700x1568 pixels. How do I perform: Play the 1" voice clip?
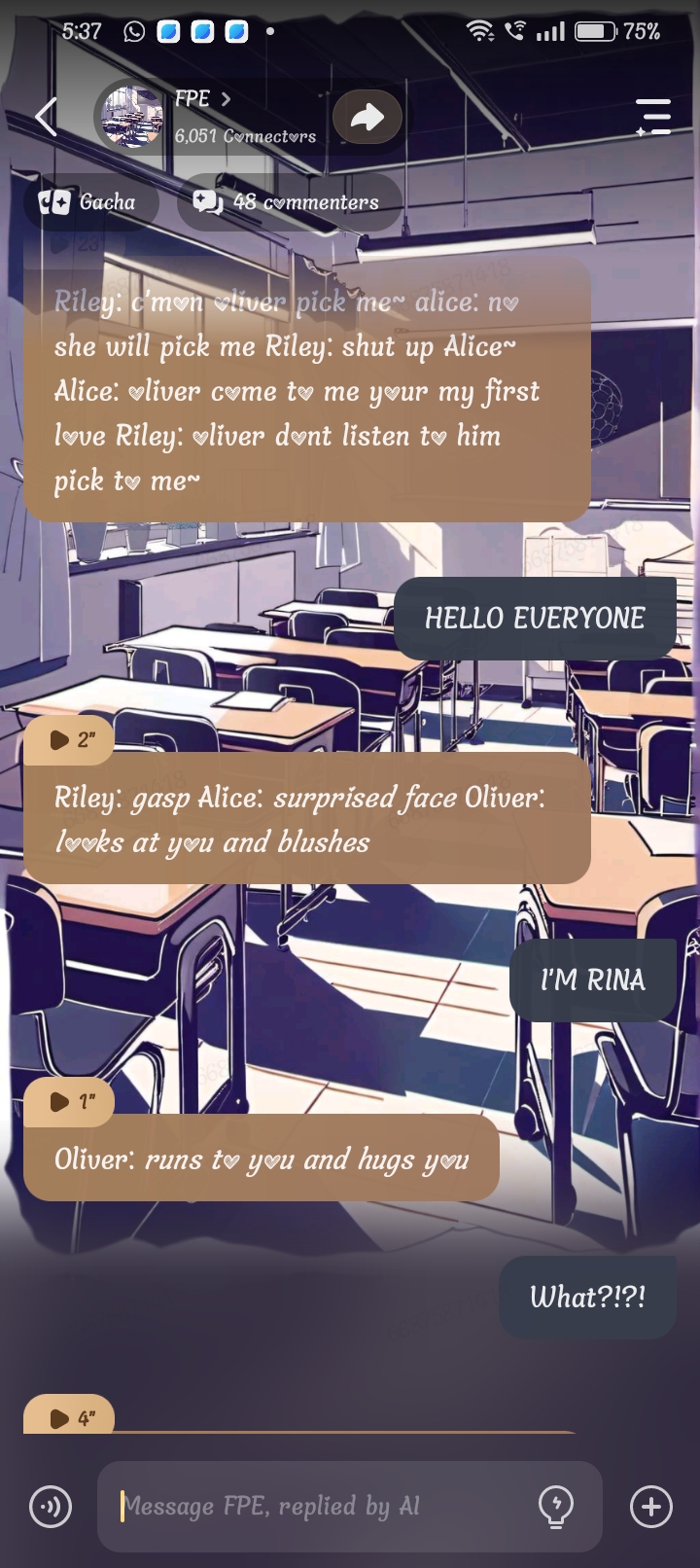[69, 1101]
